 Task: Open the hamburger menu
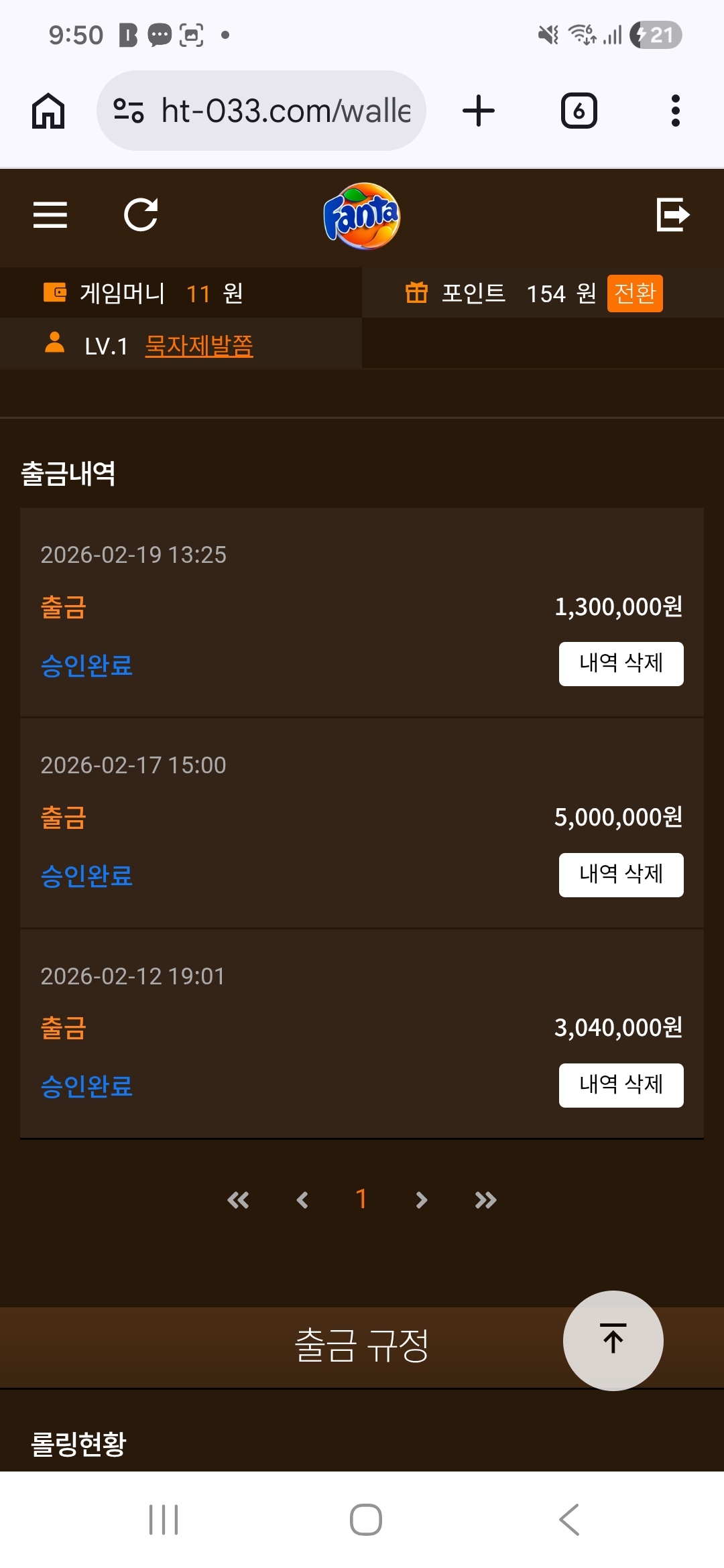click(x=50, y=214)
